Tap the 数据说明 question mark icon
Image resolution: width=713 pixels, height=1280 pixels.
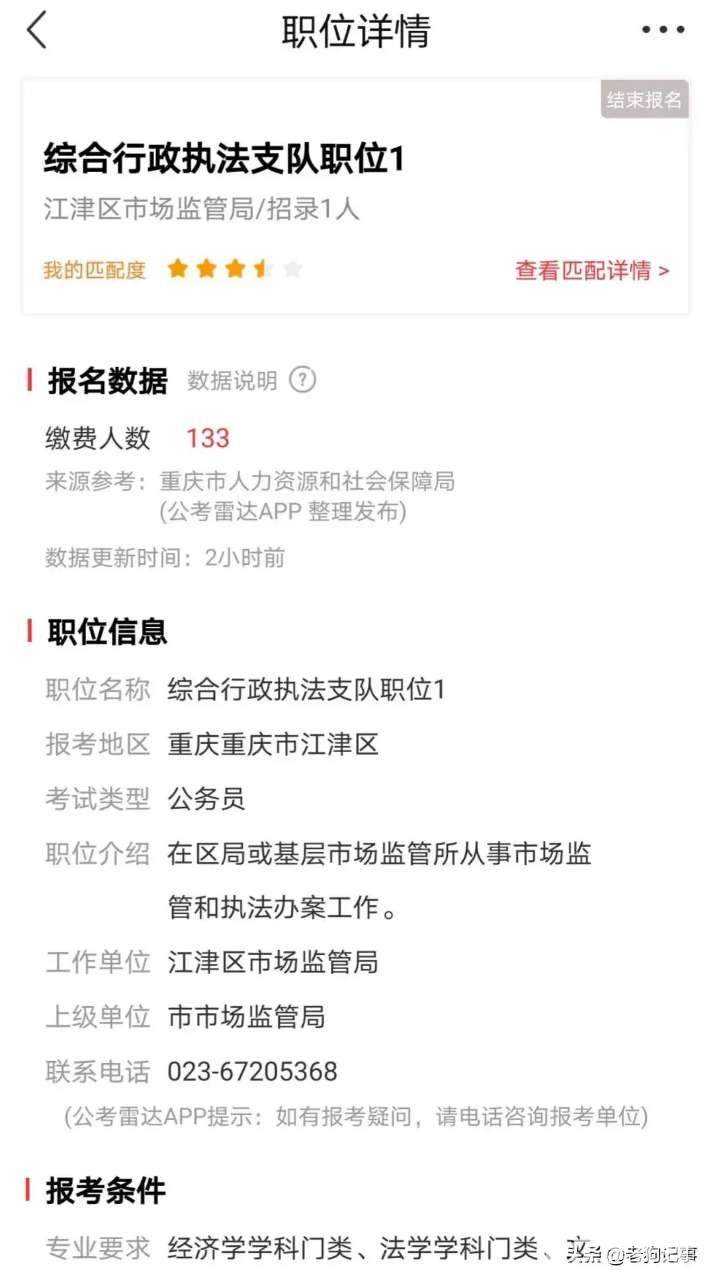point(302,380)
